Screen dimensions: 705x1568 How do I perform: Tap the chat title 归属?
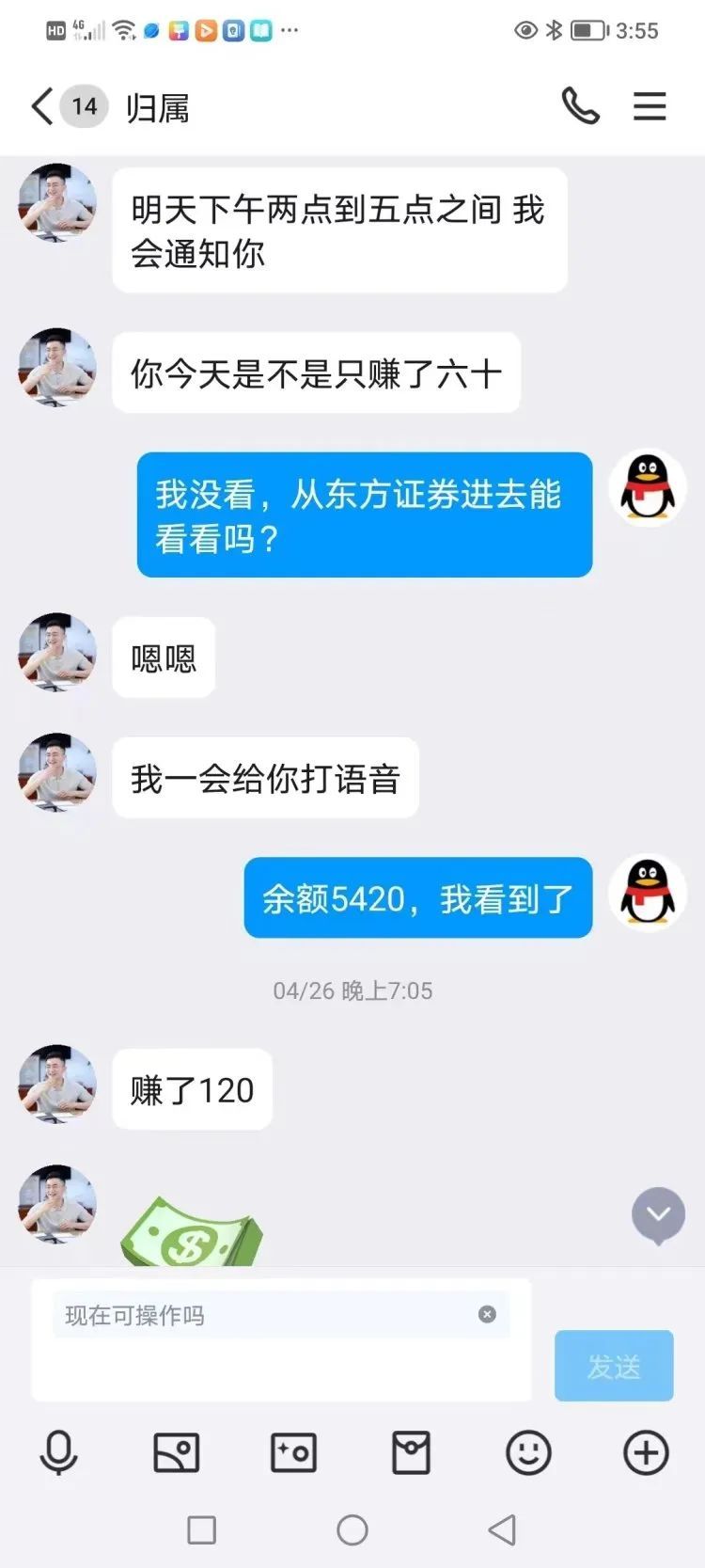157,106
